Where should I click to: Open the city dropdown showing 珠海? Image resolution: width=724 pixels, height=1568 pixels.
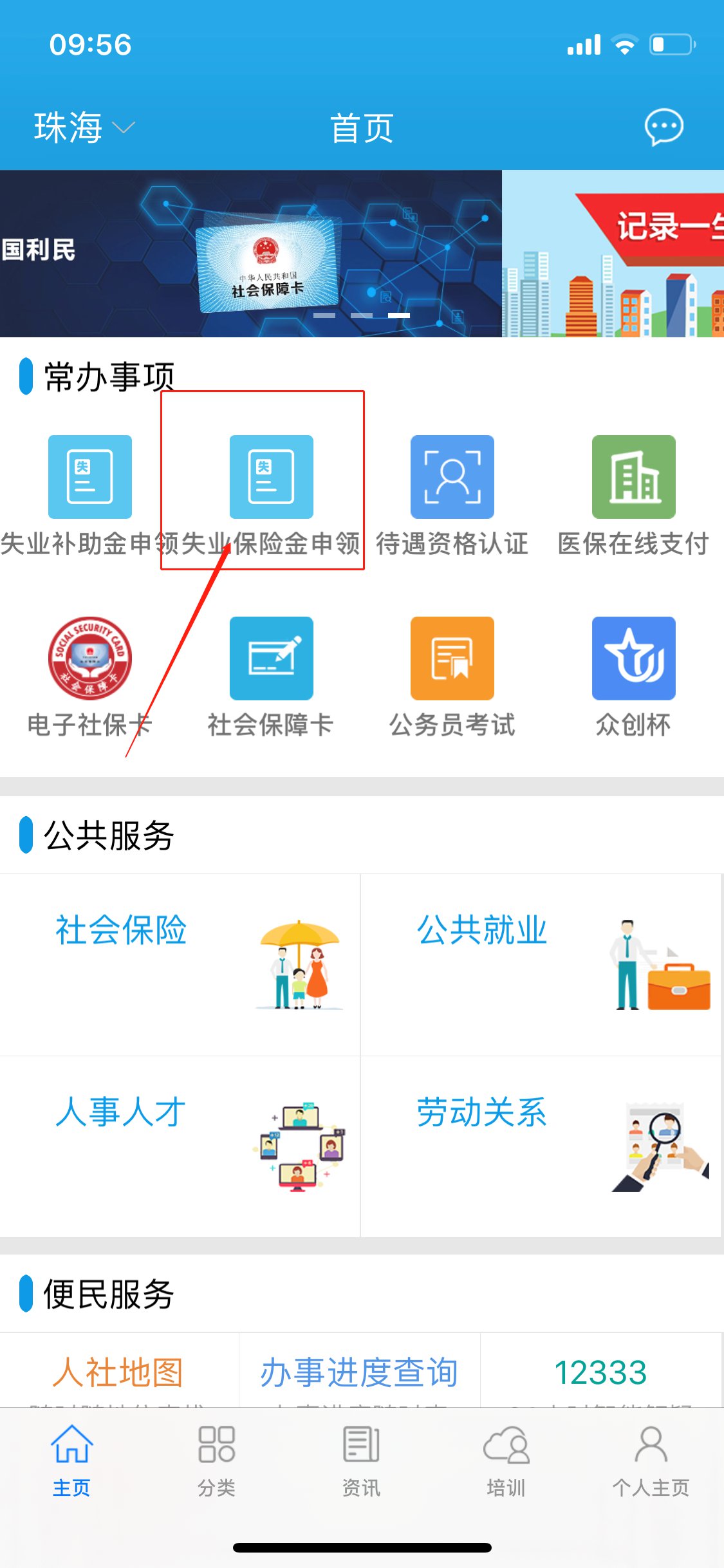point(84,127)
